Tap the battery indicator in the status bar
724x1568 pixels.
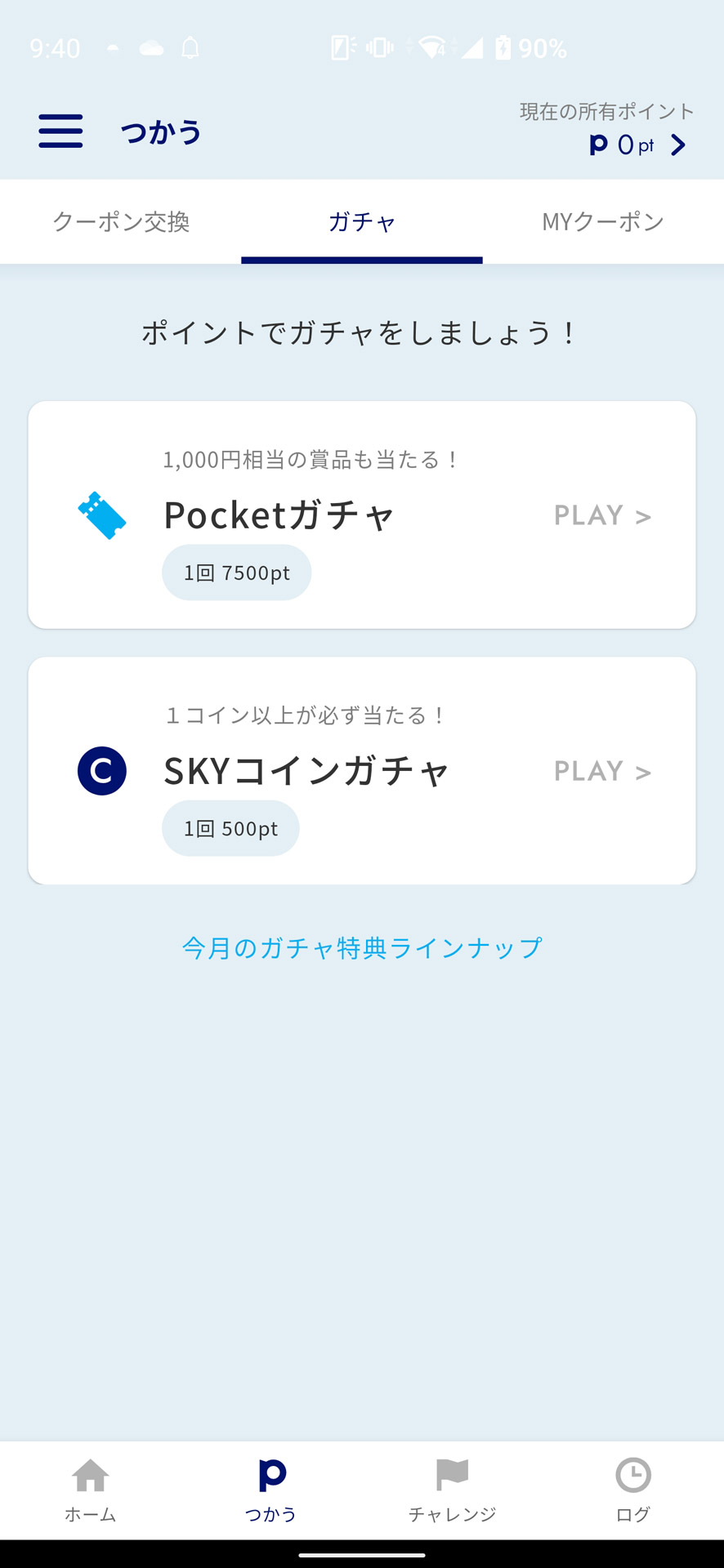tap(504, 48)
